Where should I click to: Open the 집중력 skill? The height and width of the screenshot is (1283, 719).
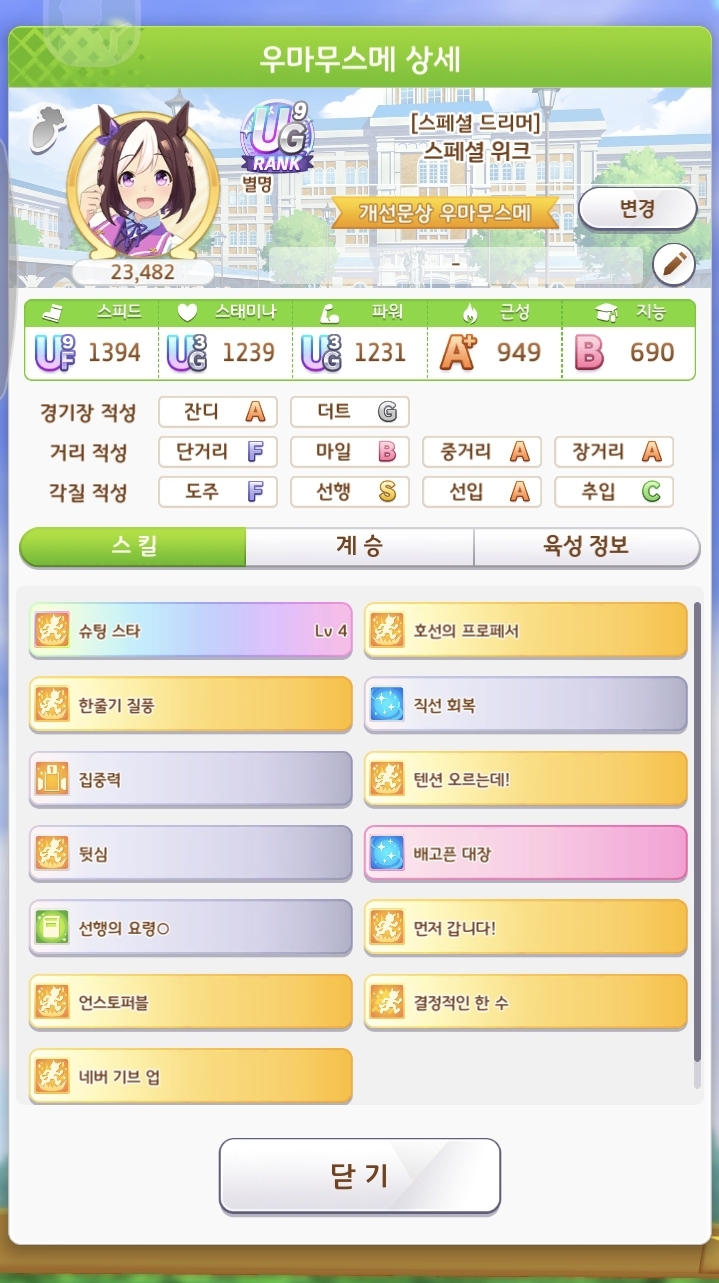pos(191,779)
